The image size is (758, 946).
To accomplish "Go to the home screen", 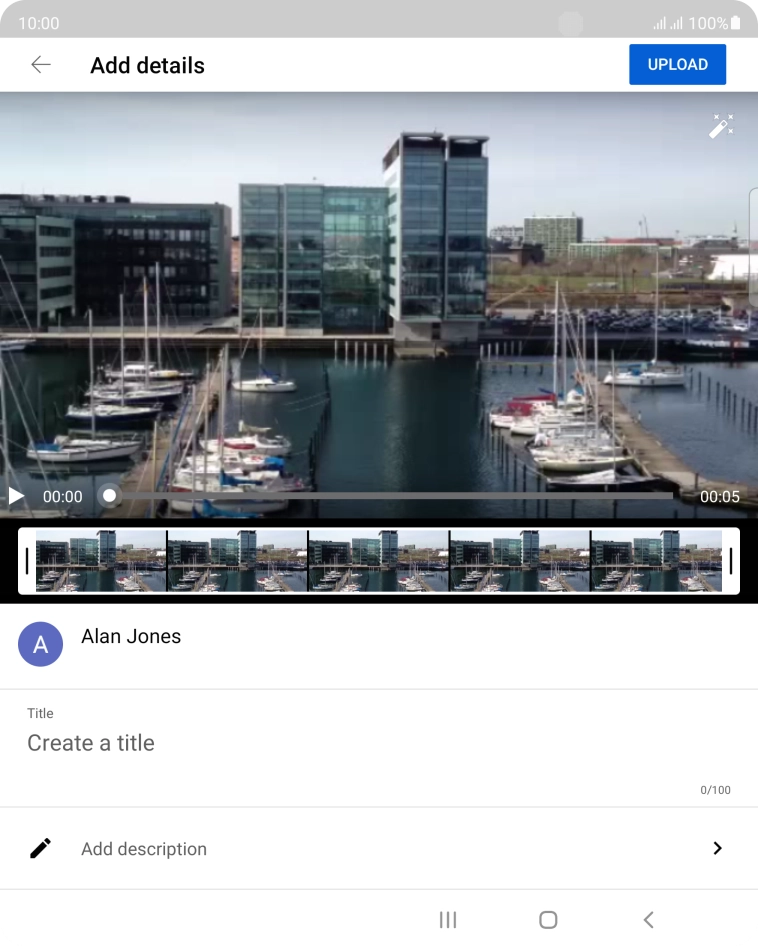I will pos(548,920).
